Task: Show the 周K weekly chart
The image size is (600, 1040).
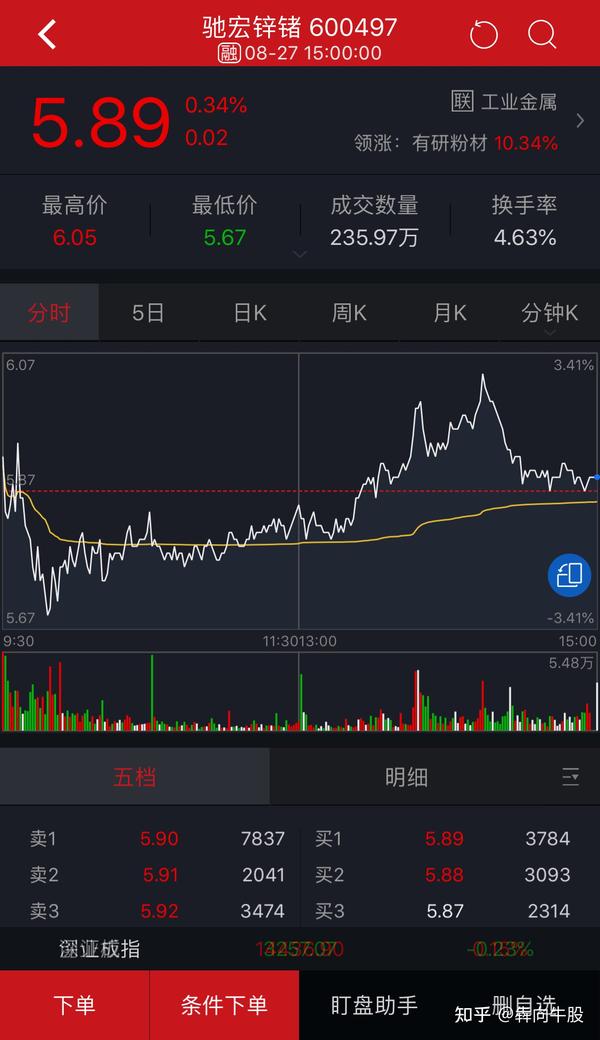Action: click(349, 312)
